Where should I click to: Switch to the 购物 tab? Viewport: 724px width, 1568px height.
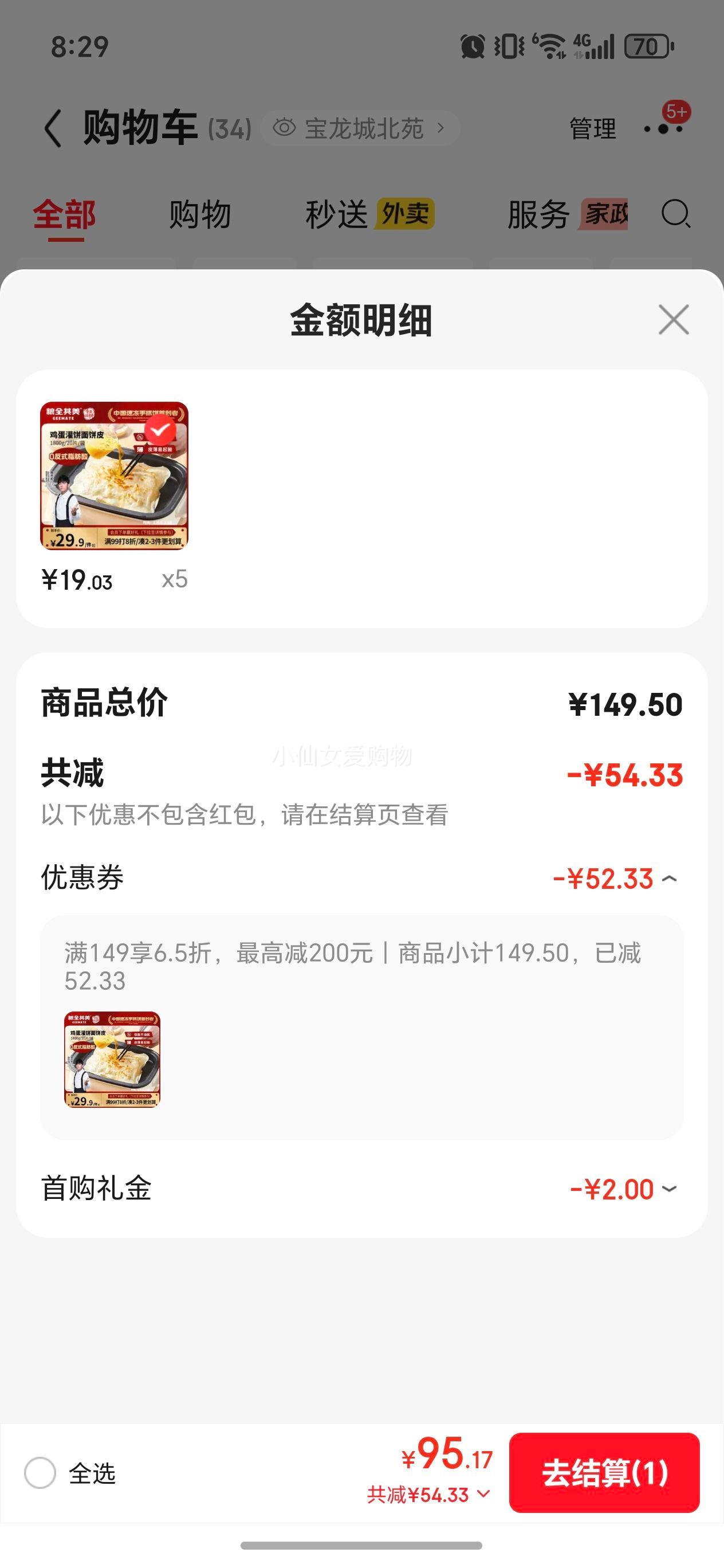(200, 214)
